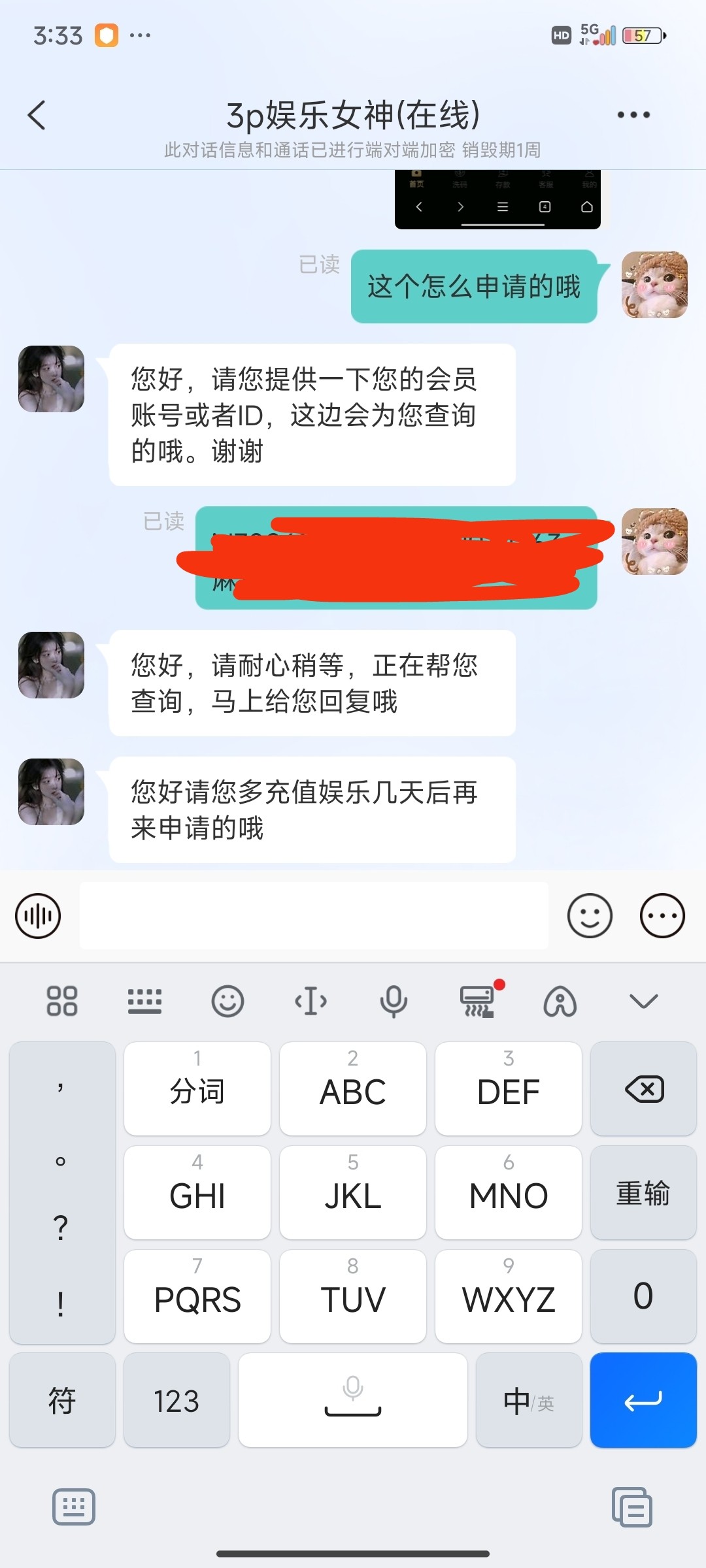This screenshot has width=706, height=1568.
Task: Tap the 重输 re-enter key
Action: (x=643, y=1193)
